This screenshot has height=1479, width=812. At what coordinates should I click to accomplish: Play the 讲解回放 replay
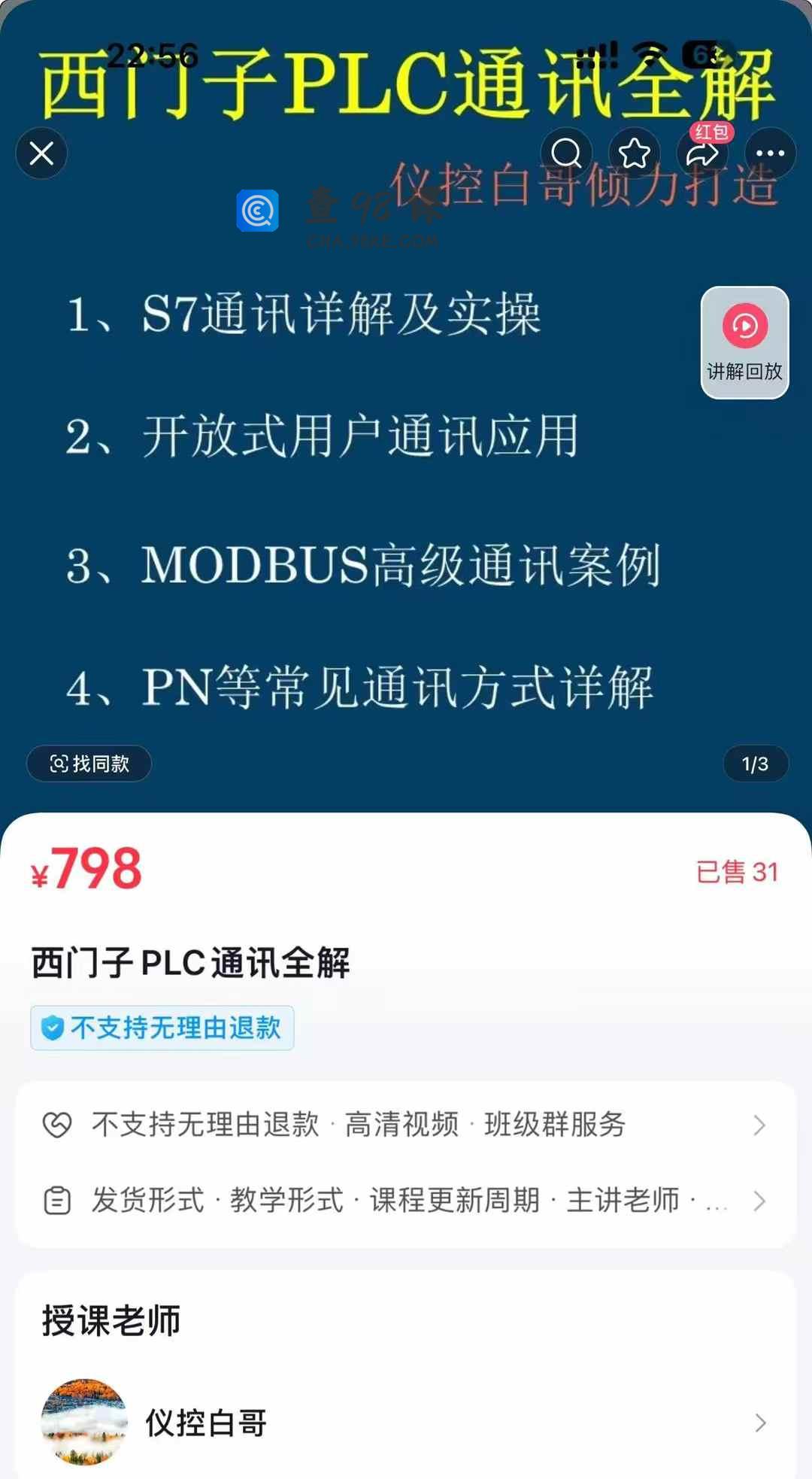[744, 342]
